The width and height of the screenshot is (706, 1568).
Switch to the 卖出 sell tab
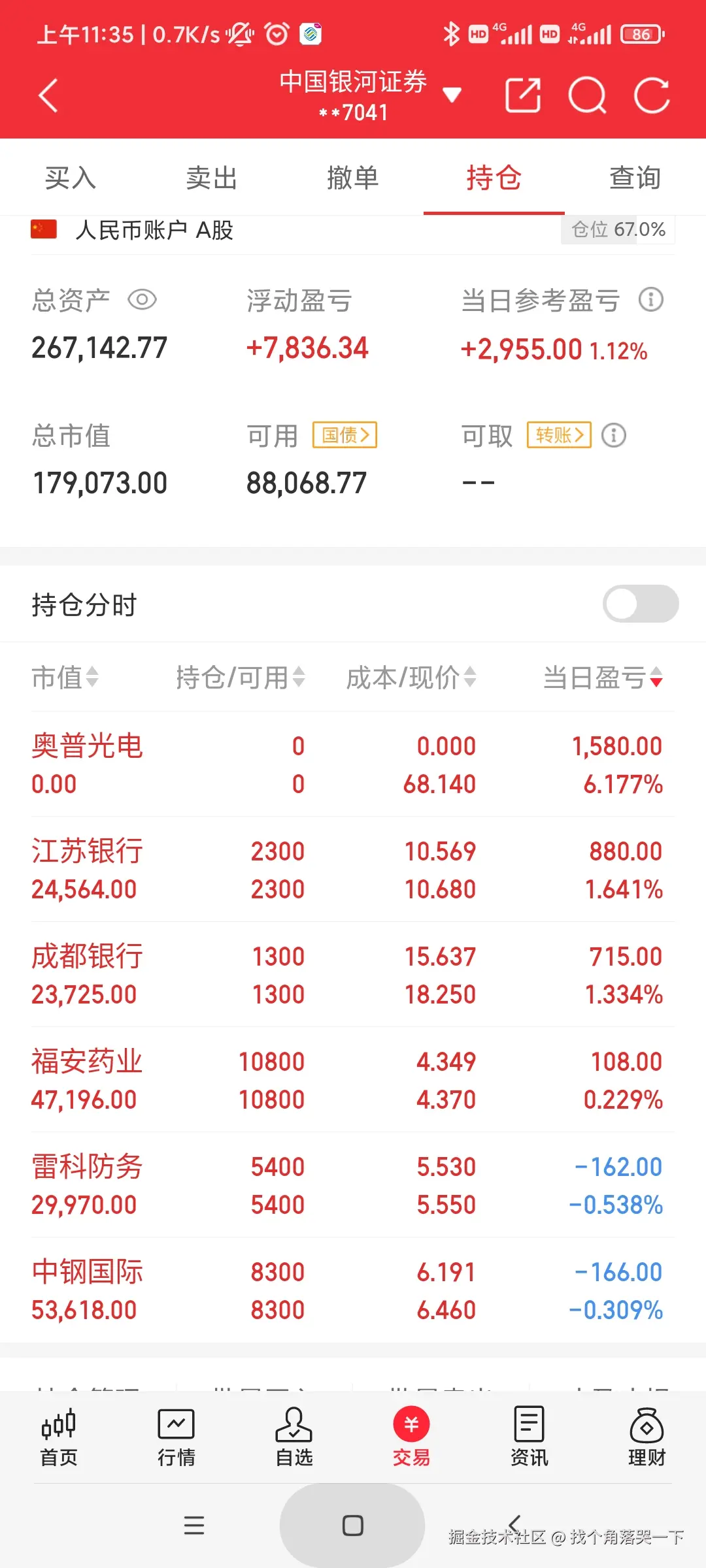click(211, 178)
